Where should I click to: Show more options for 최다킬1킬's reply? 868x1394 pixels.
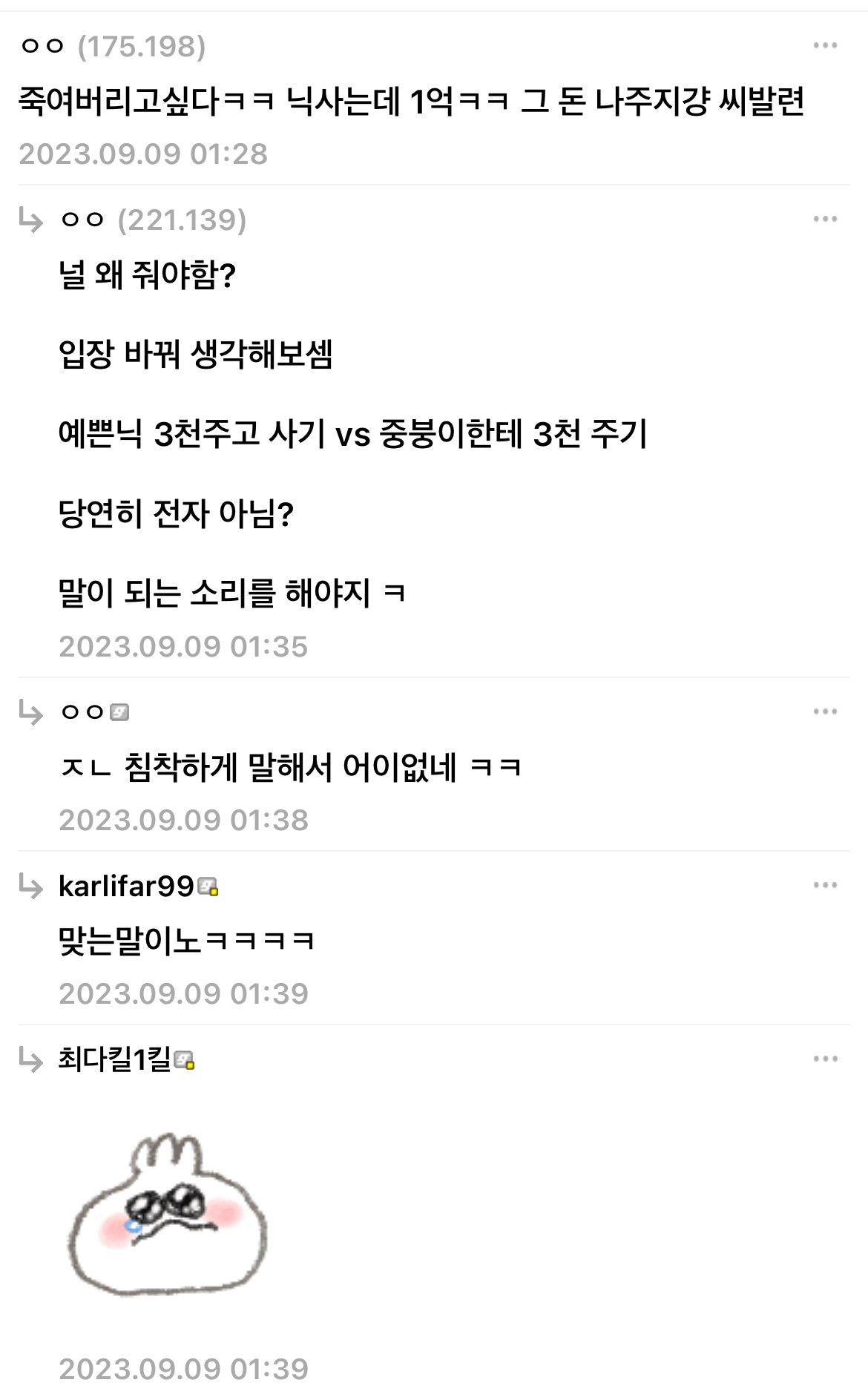[x=825, y=1059]
